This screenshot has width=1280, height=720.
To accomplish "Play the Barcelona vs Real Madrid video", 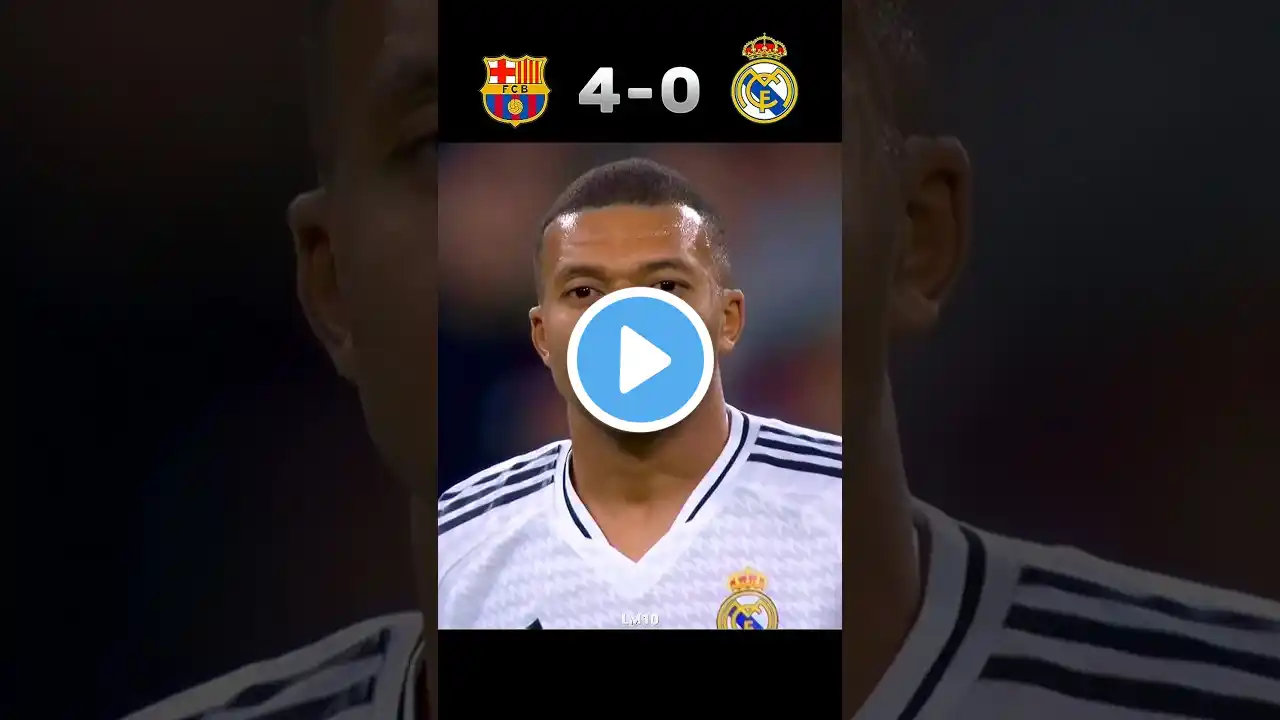I will 640,360.
